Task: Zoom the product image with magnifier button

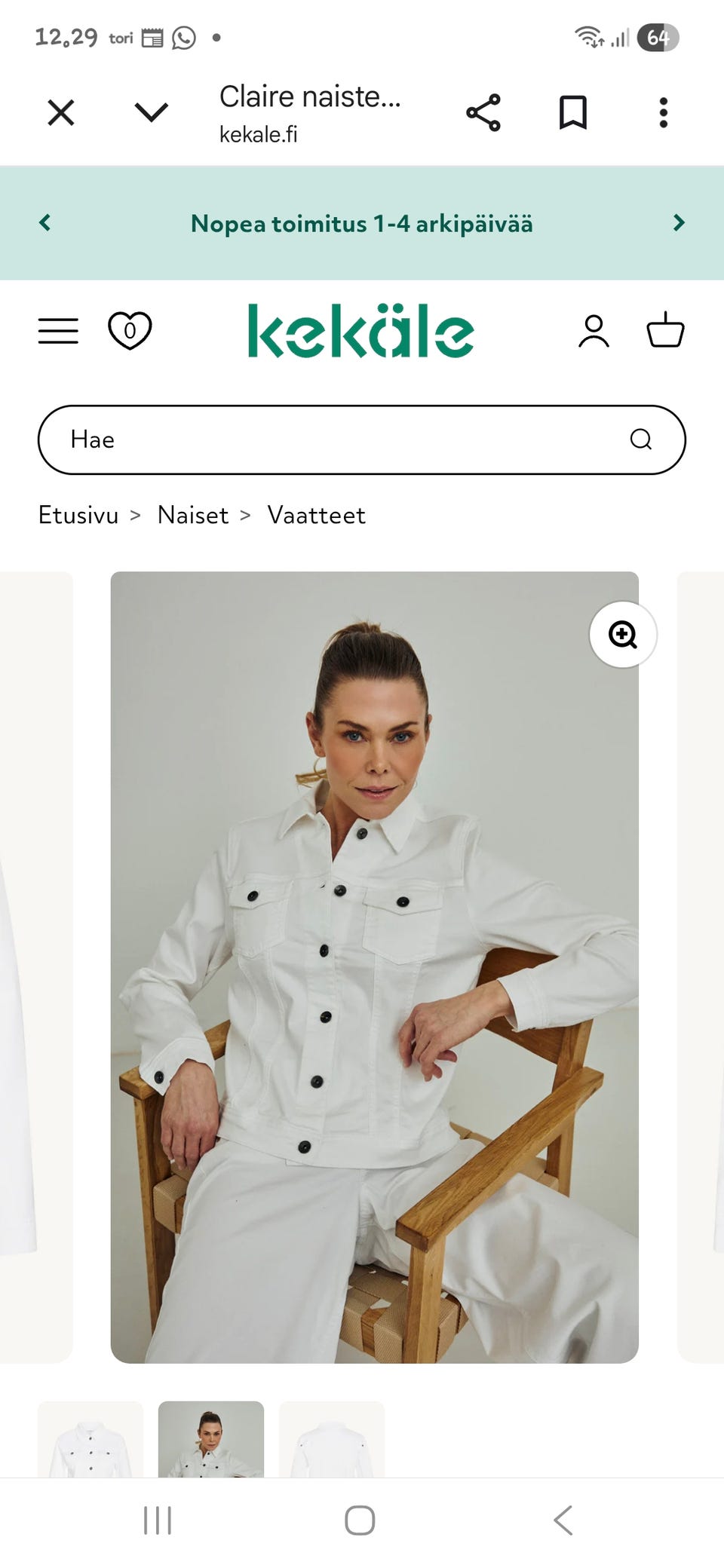Action: tap(623, 635)
